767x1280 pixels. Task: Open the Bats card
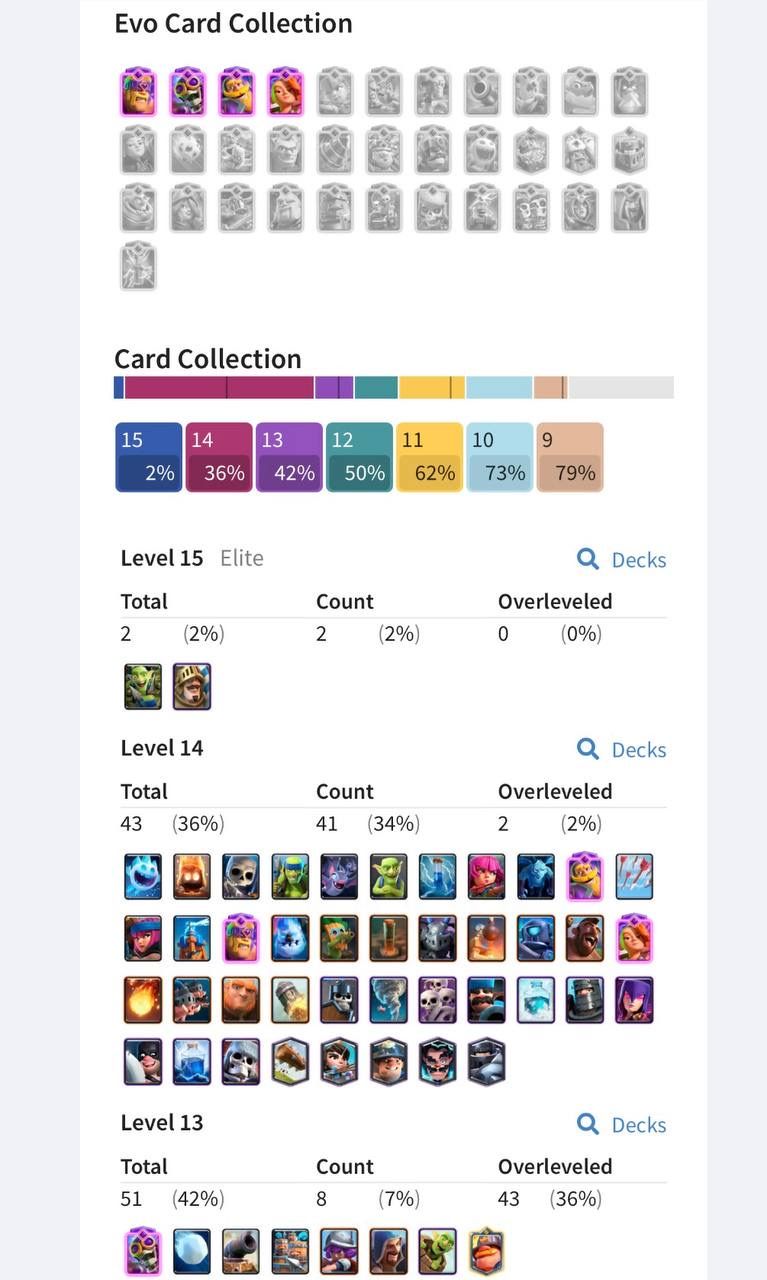click(339, 876)
